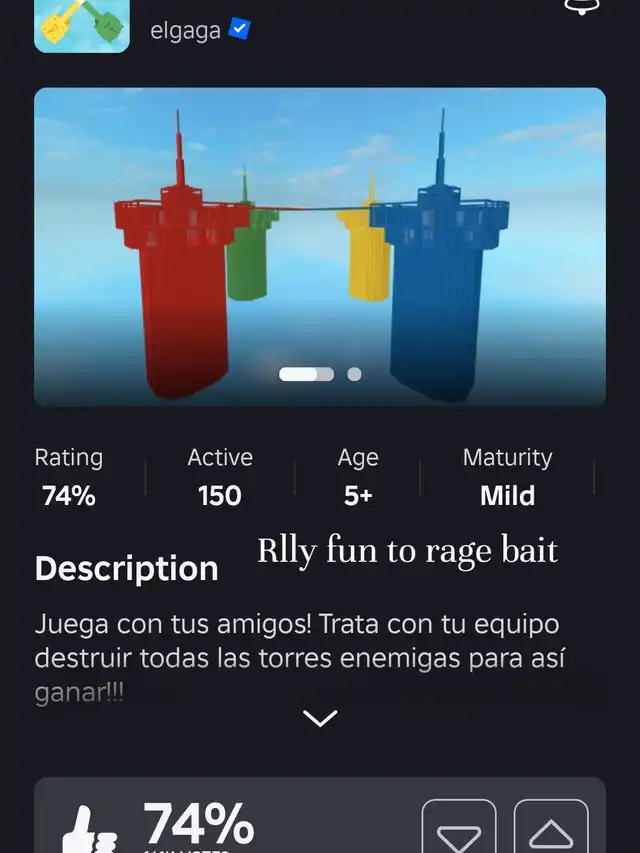The height and width of the screenshot is (853, 640).
Task: Downvote this game
Action: pyautogui.click(x=459, y=830)
